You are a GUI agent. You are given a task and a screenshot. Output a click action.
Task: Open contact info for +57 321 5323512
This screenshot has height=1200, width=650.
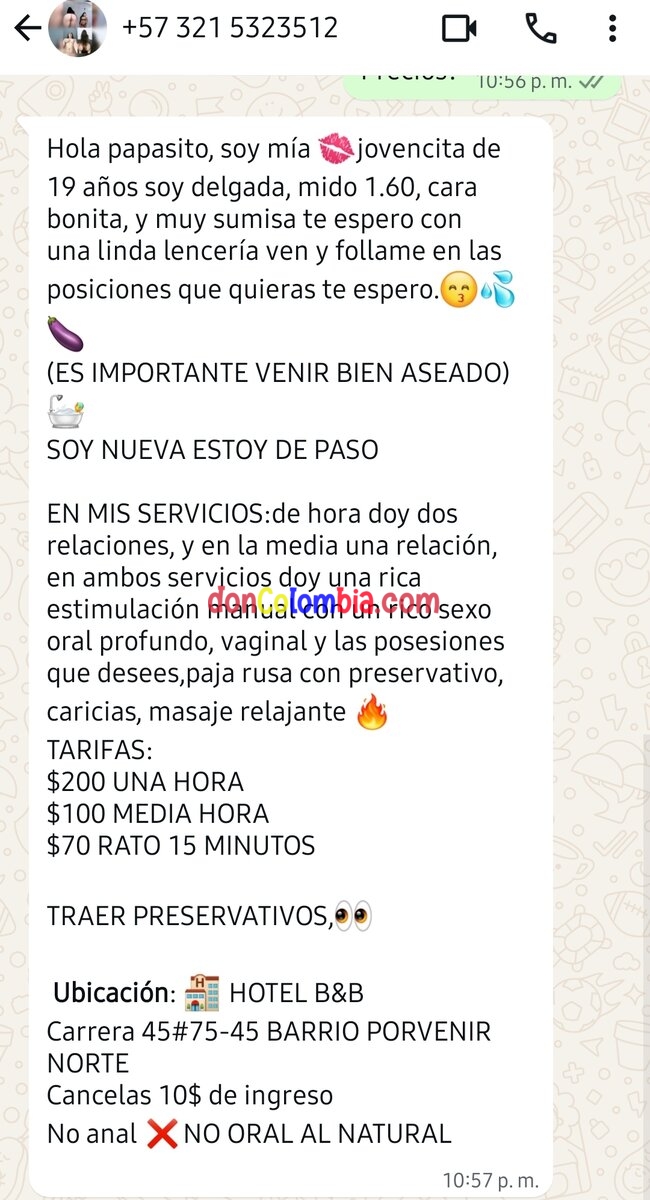[x=230, y=28]
